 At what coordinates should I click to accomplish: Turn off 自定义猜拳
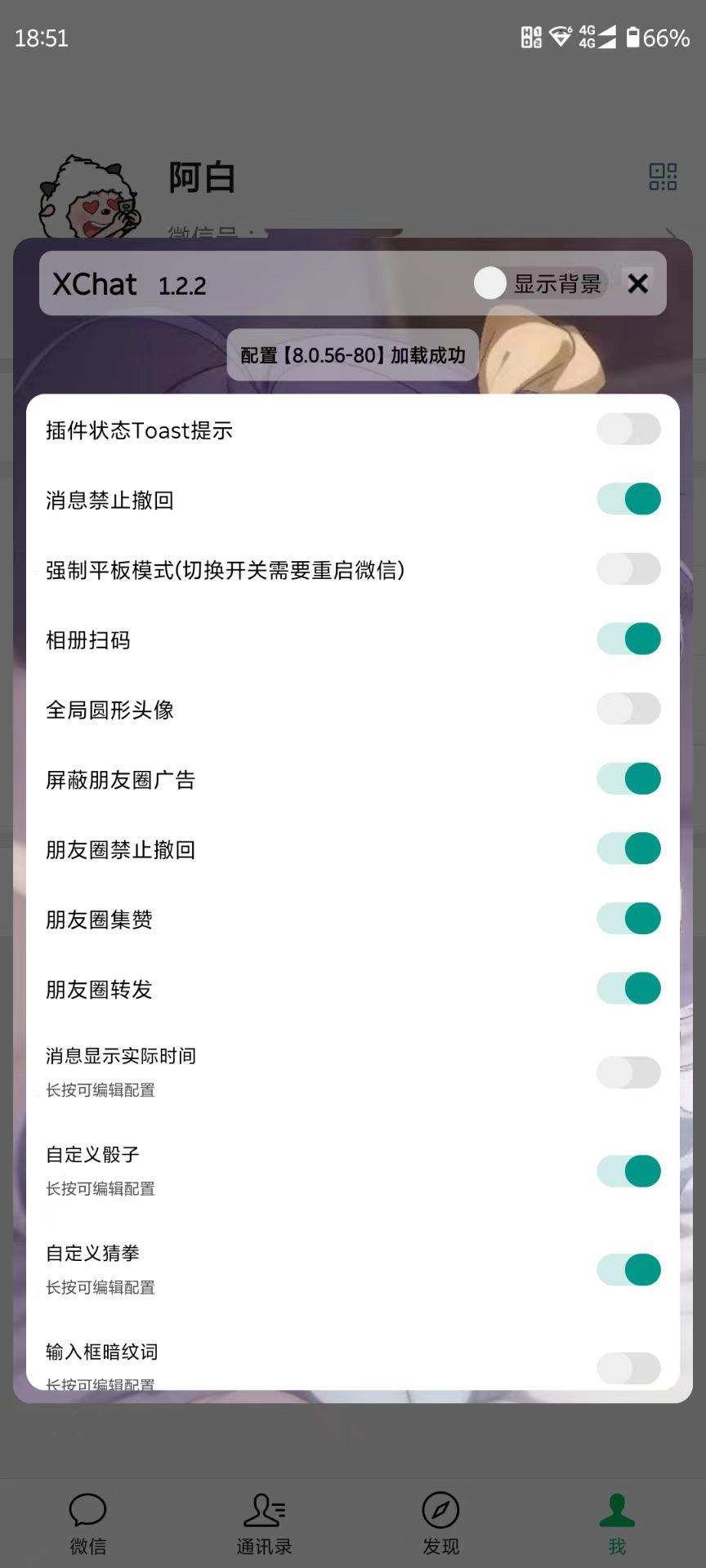[628, 1270]
